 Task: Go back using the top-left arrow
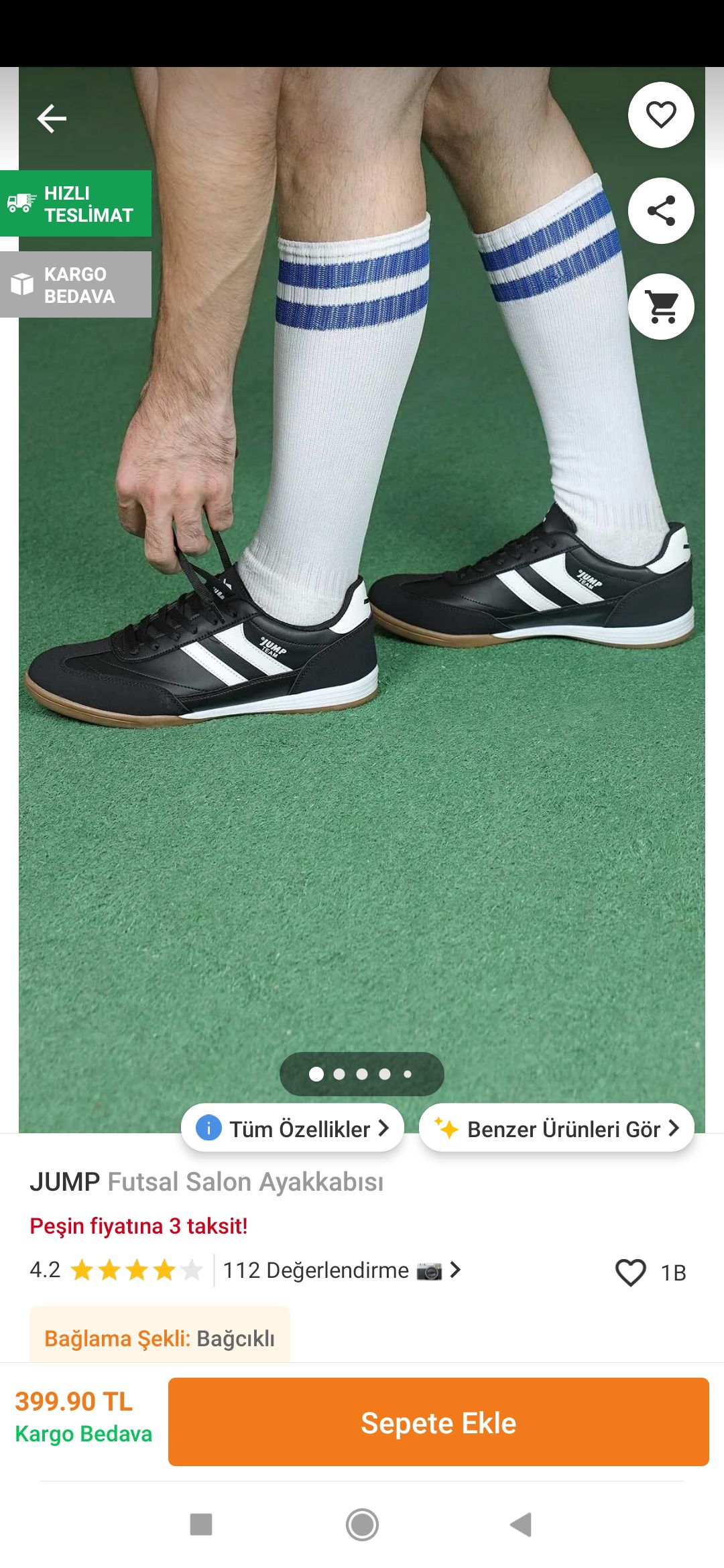[x=52, y=119]
